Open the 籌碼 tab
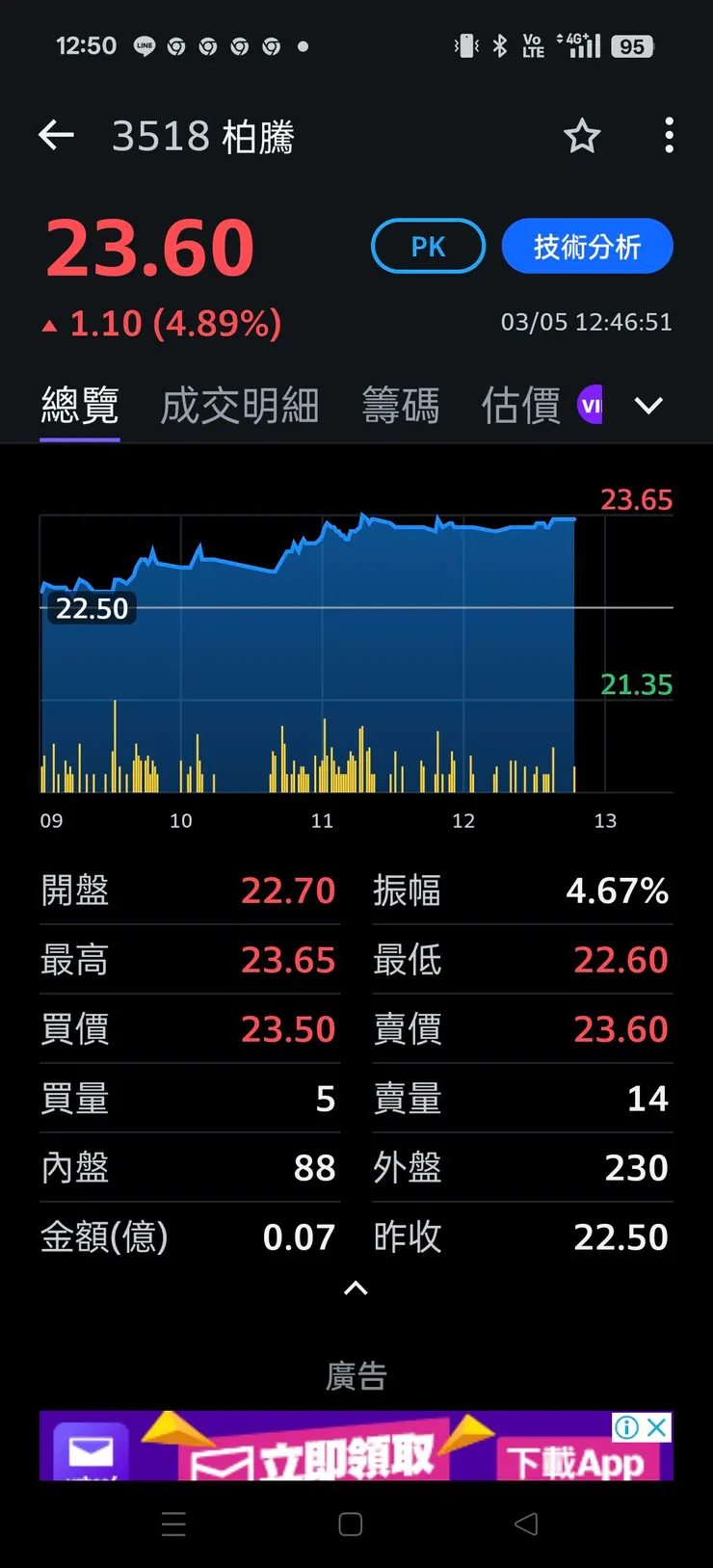 click(401, 405)
